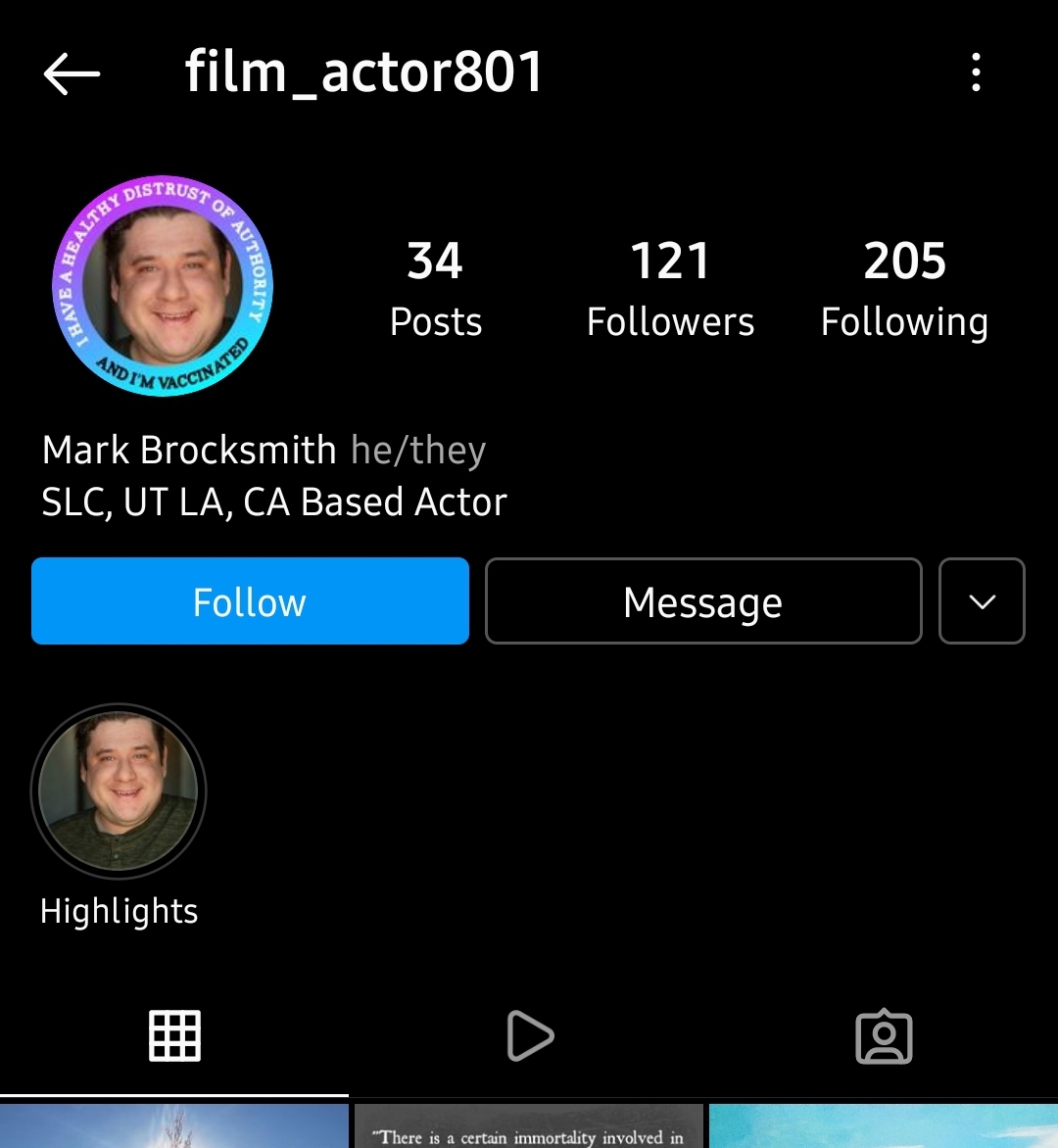The width and height of the screenshot is (1058, 1148).
Task: Open the 121 Followers list
Action: pos(670,289)
